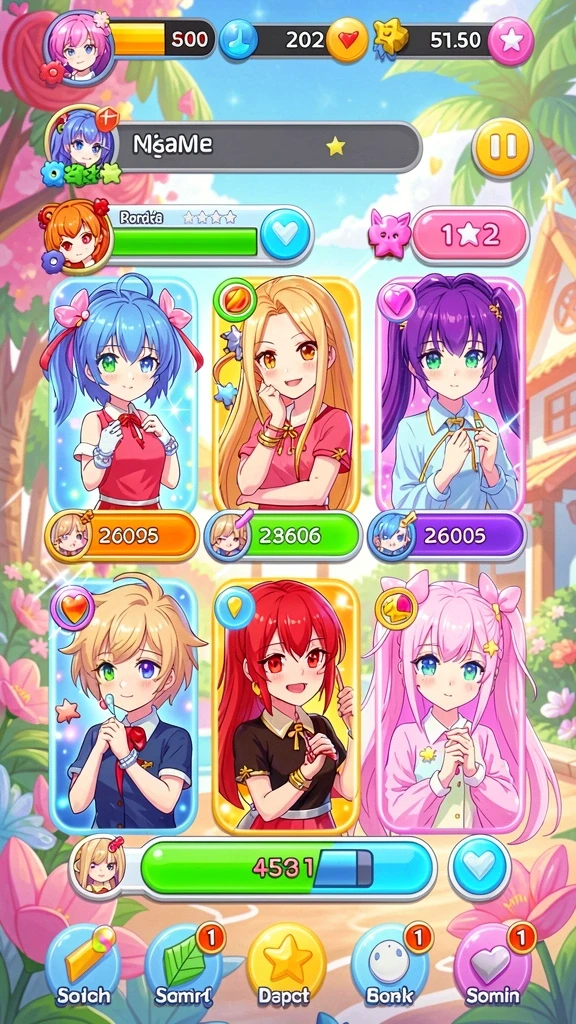The width and height of the screenshot is (576, 1024).
Task: Switch to the Solah tab
Action: 83,965
